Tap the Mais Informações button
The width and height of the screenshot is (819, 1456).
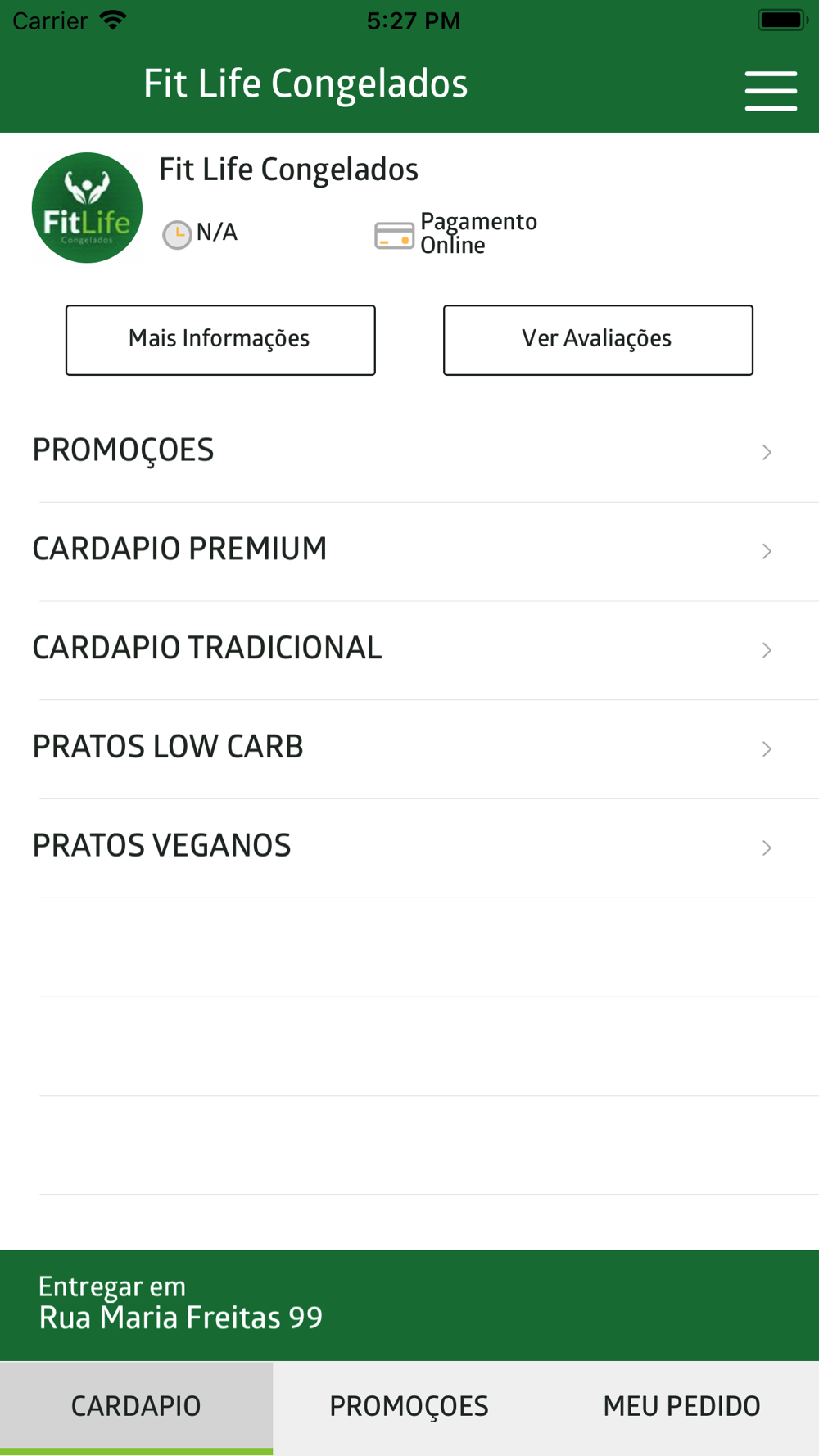[220, 340]
